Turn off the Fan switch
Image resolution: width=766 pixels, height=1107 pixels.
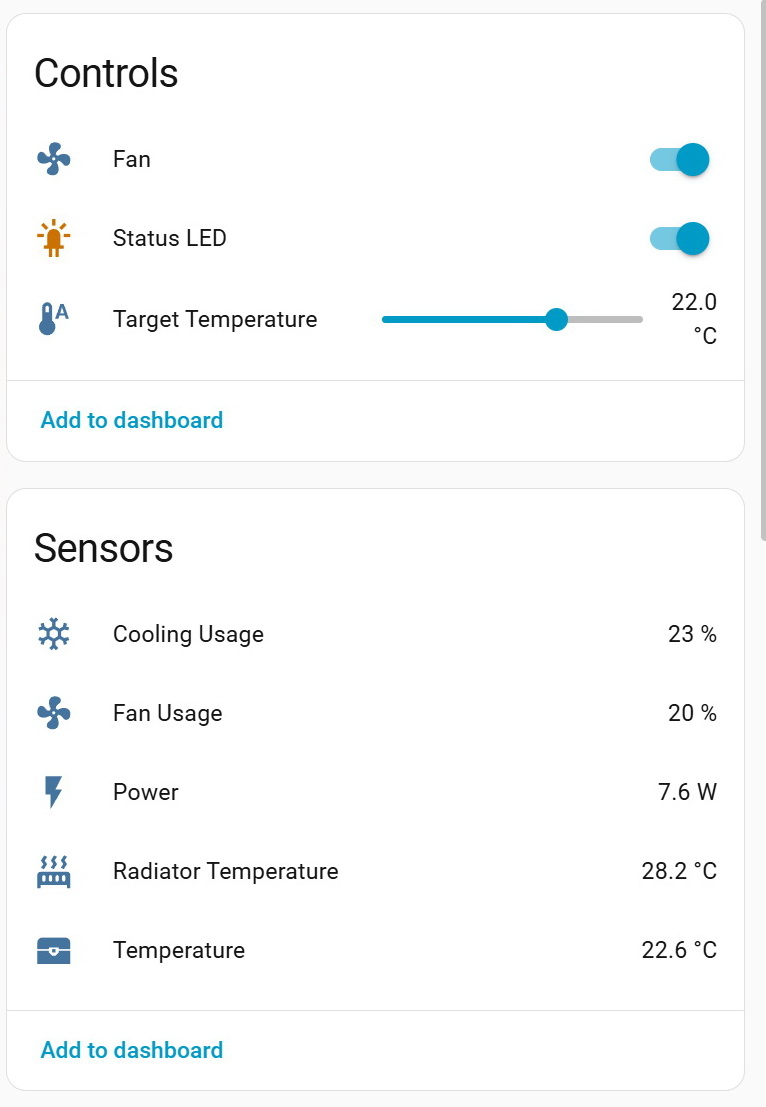(x=680, y=159)
